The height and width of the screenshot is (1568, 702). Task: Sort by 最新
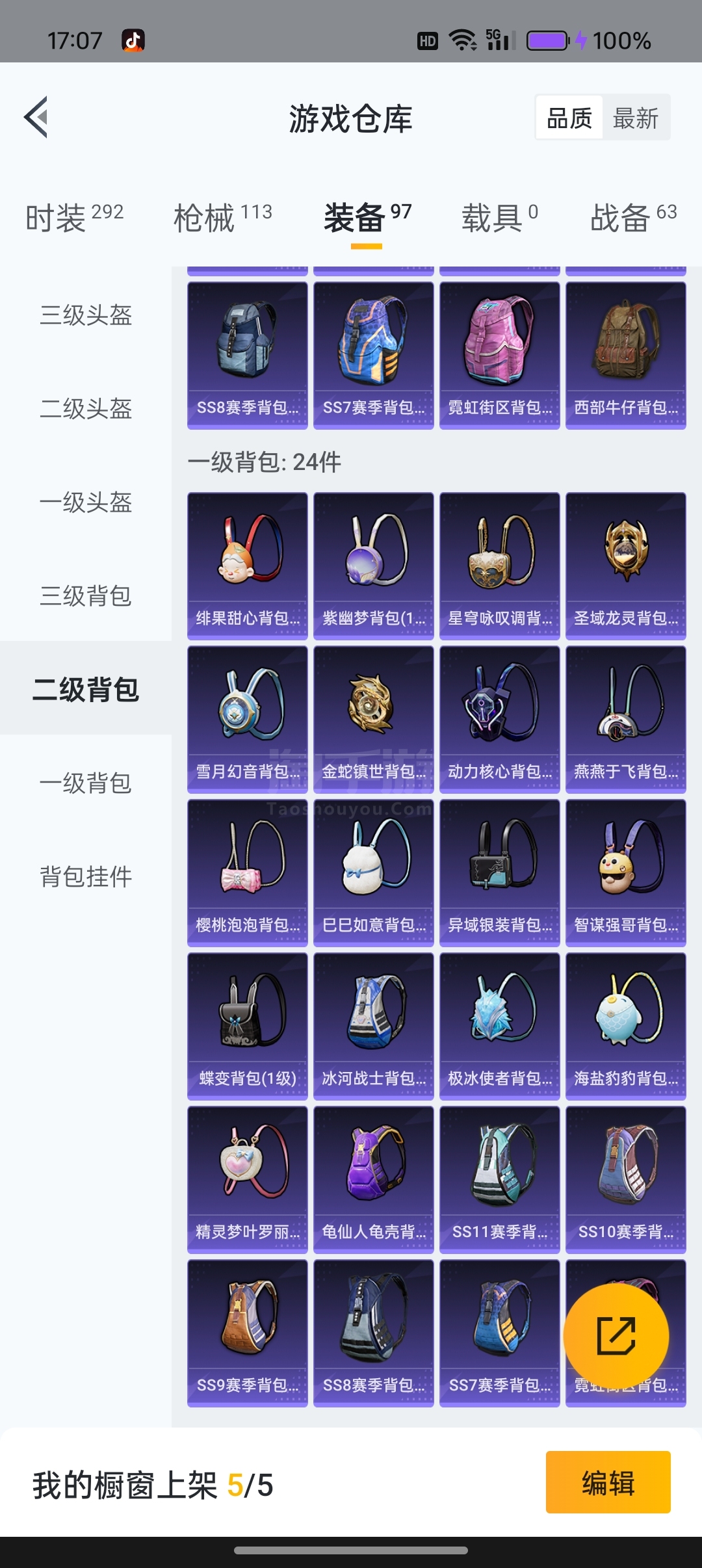[x=636, y=118]
